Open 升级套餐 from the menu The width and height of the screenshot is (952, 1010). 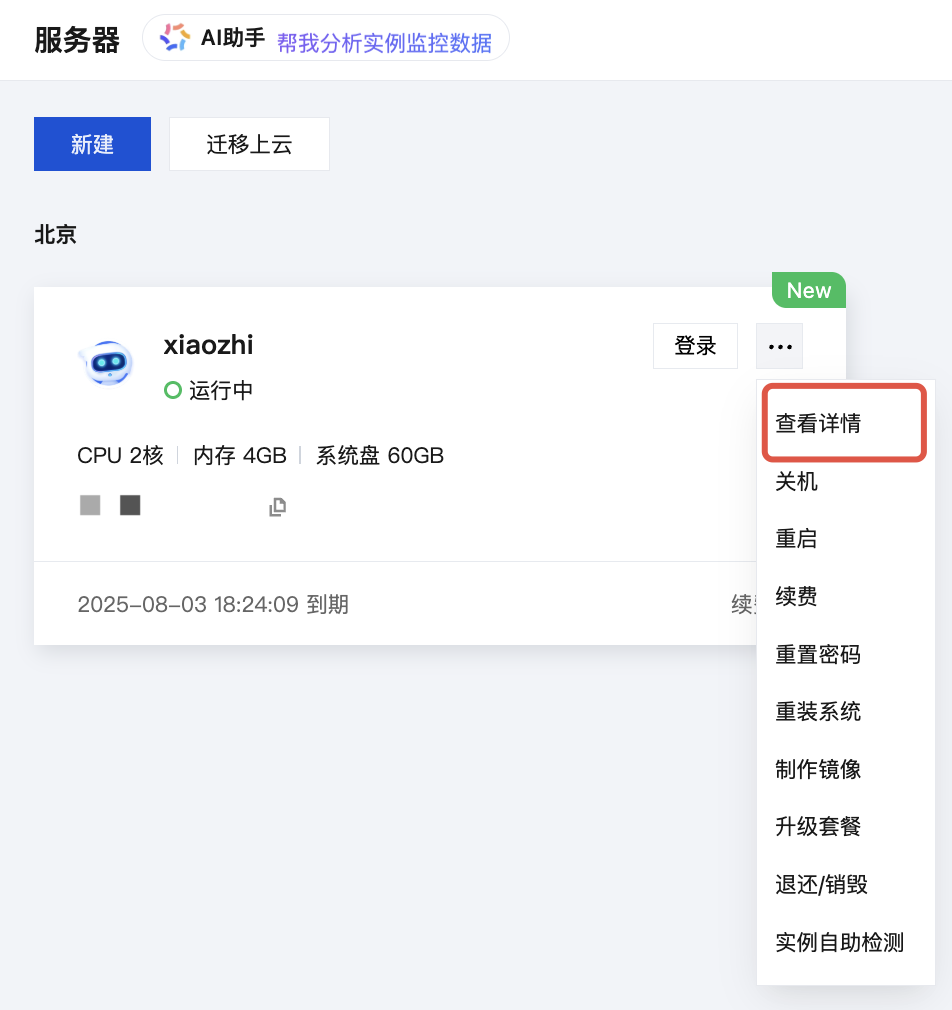pyautogui.click(x=818, y=826)
